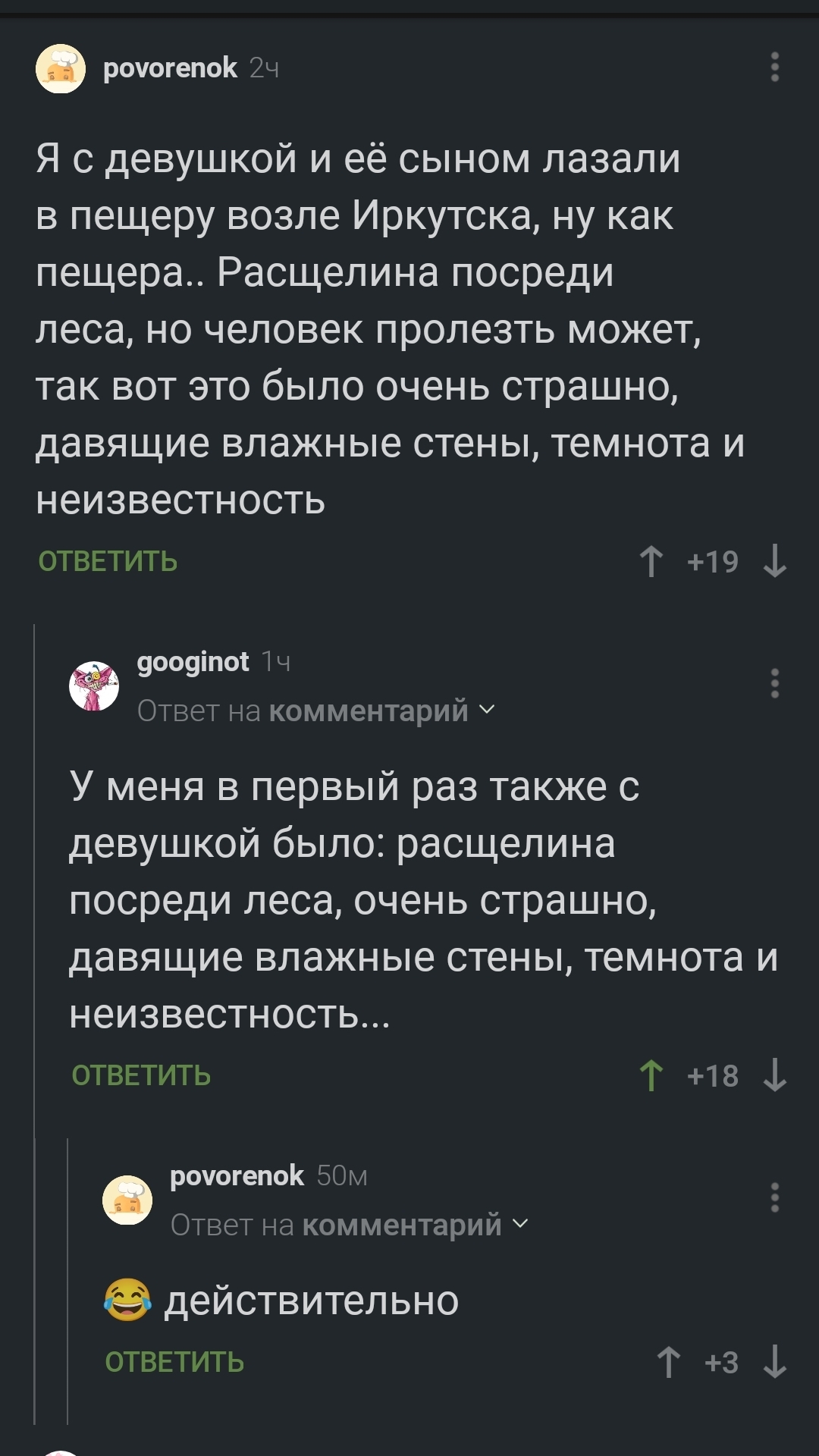Viewport: 819px width, 1456px height.
Task: Reply to googinot's comment
Action: click(141, 1076)
